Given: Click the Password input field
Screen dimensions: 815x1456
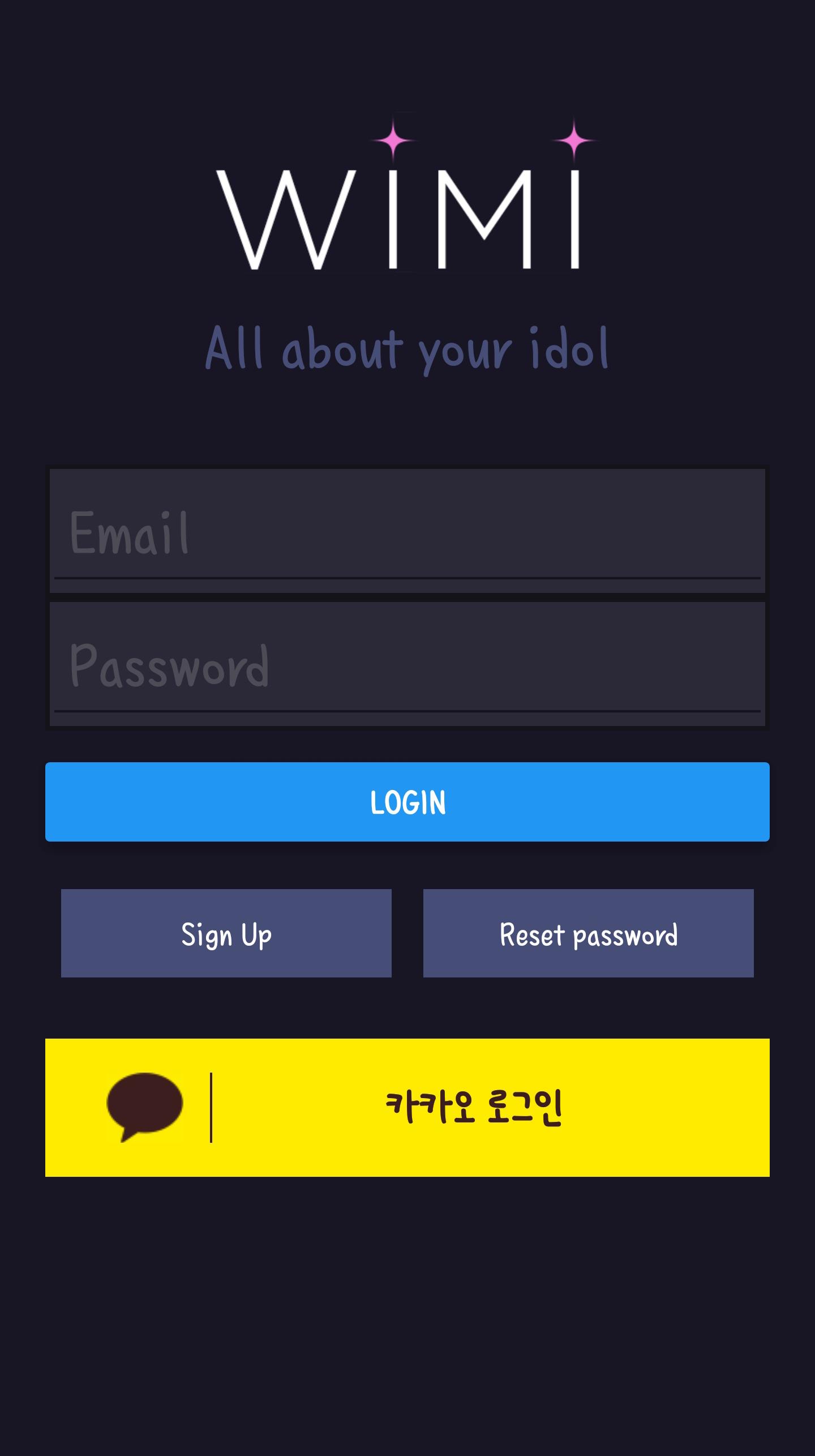Looking at the screenshot, I should pyautogui.click(x=407, y=668).
